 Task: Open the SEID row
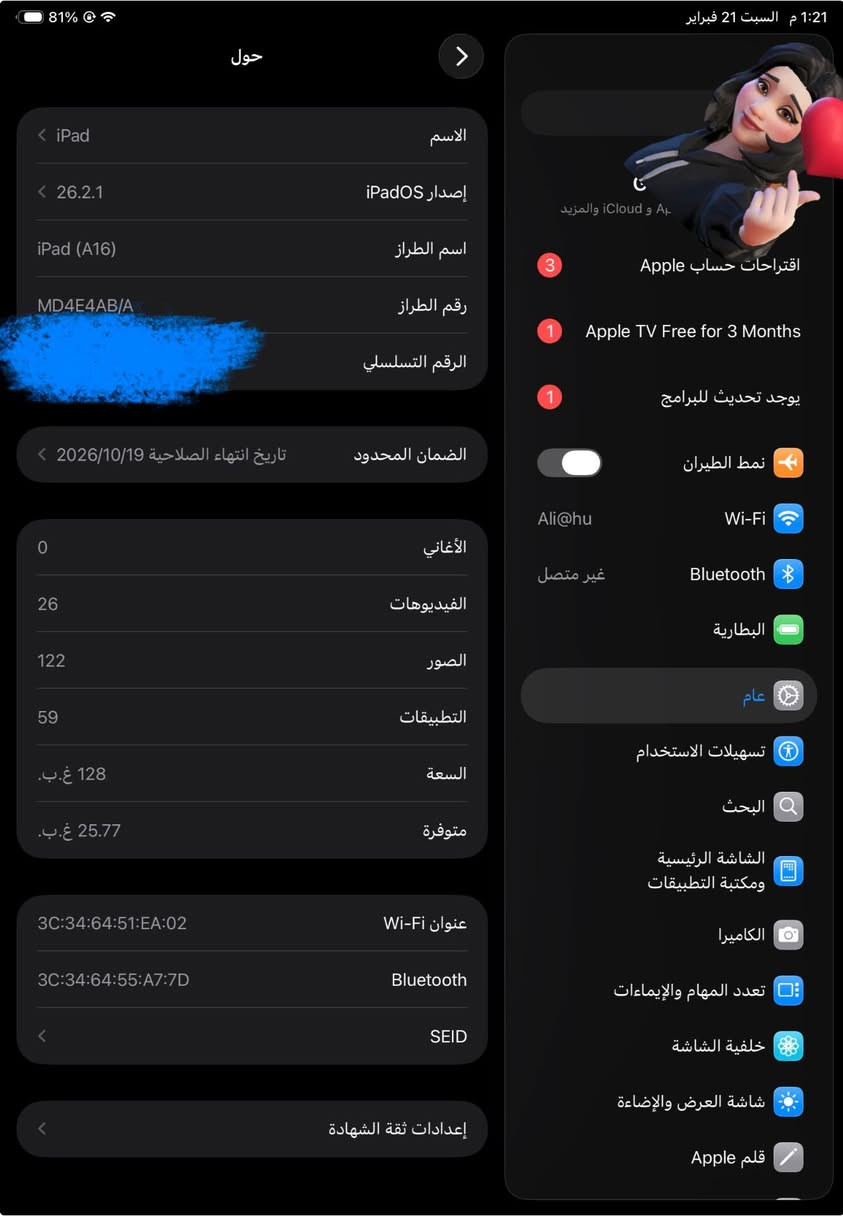[x=252, y=1037]
